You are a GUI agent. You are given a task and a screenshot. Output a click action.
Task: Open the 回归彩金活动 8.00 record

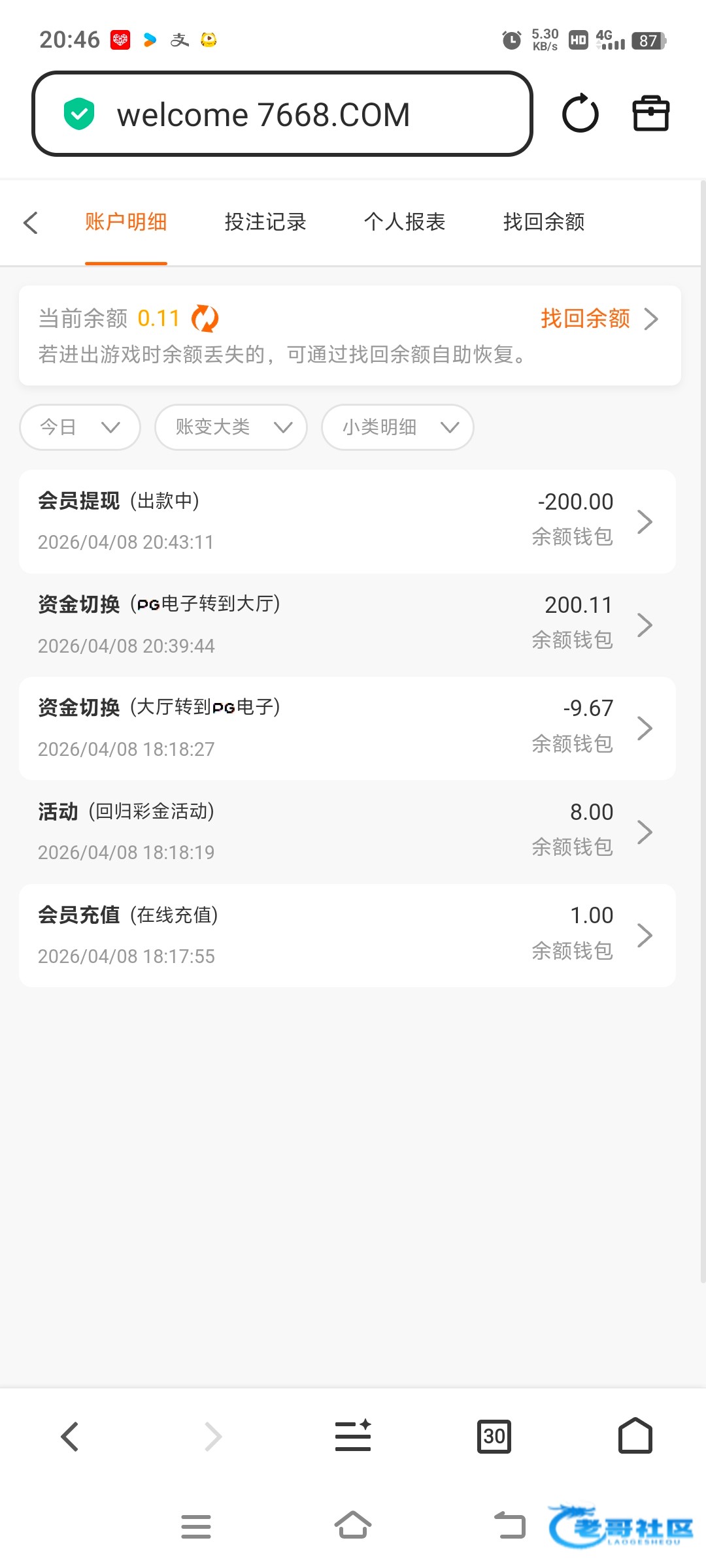point(347,831)
